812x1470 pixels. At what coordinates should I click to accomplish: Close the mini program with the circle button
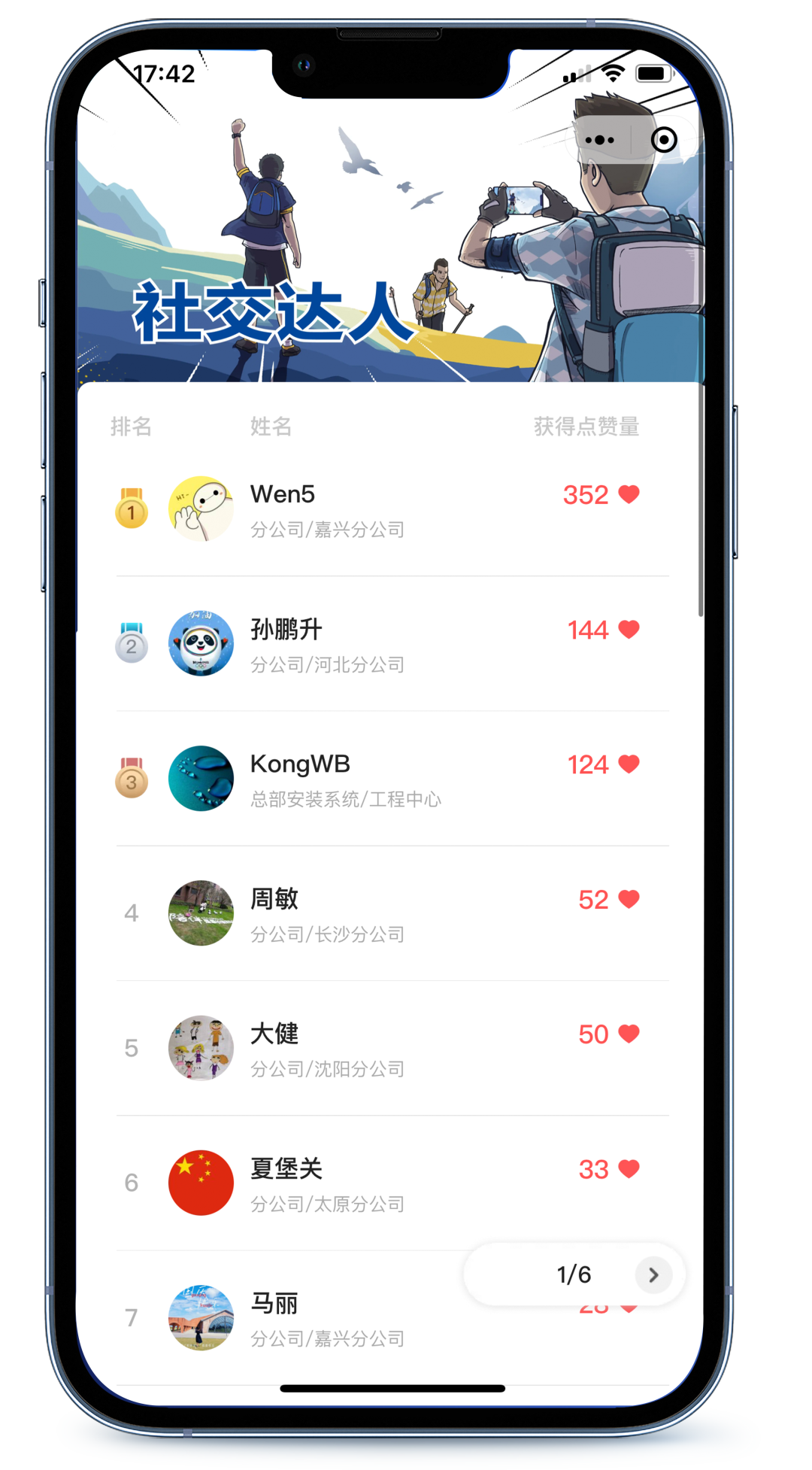(x=664, y=140)
